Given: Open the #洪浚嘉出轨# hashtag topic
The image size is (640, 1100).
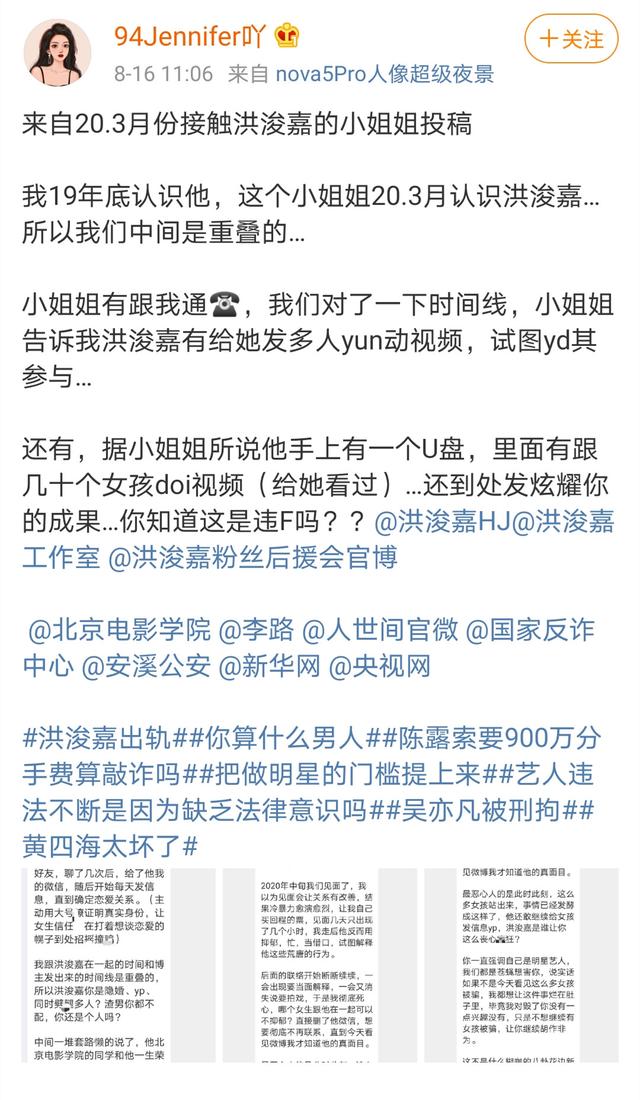Looking at the screenshot, I should [x=98, y=740].
